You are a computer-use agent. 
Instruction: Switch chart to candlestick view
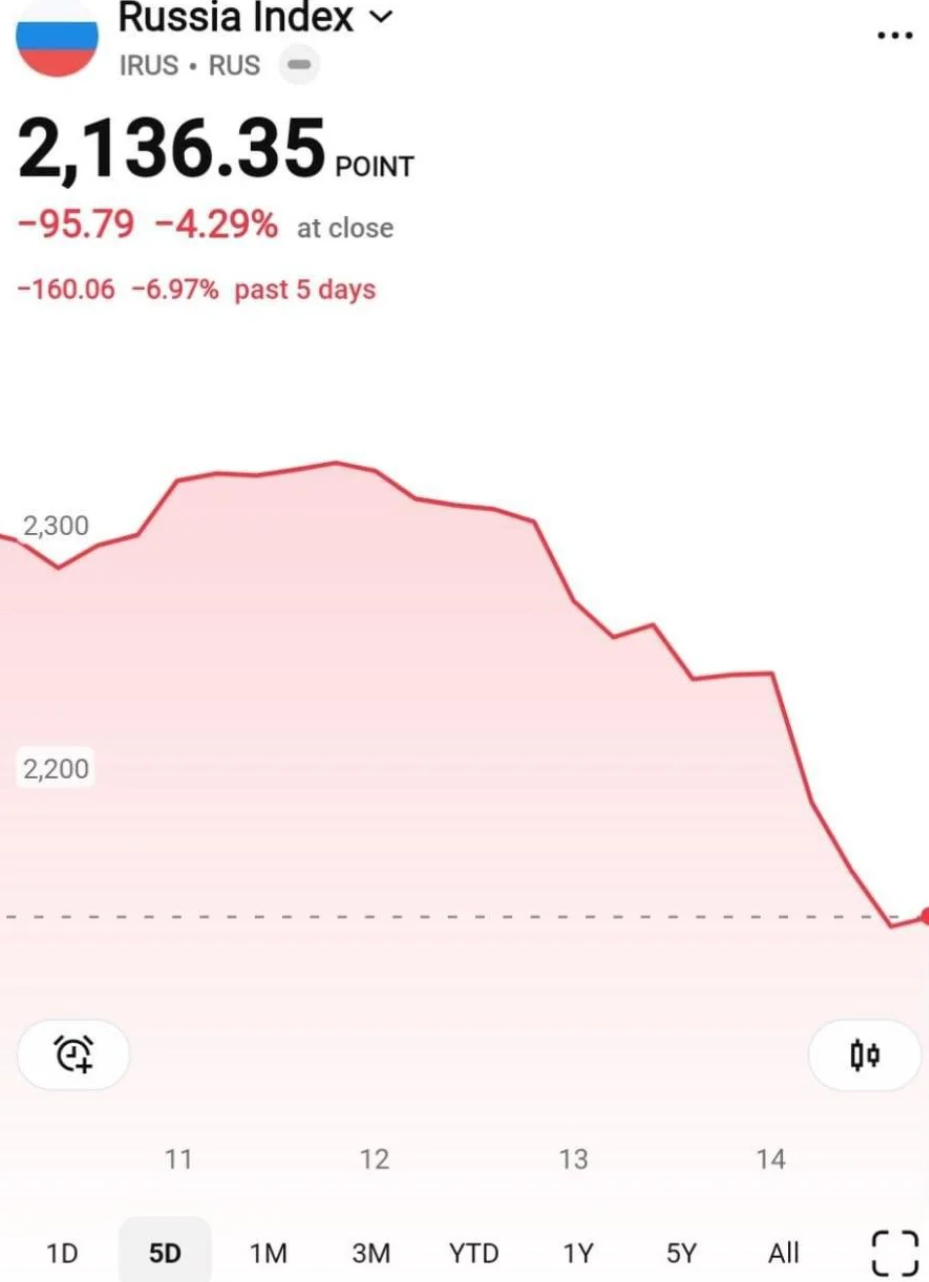click(x=864, y=1054)
